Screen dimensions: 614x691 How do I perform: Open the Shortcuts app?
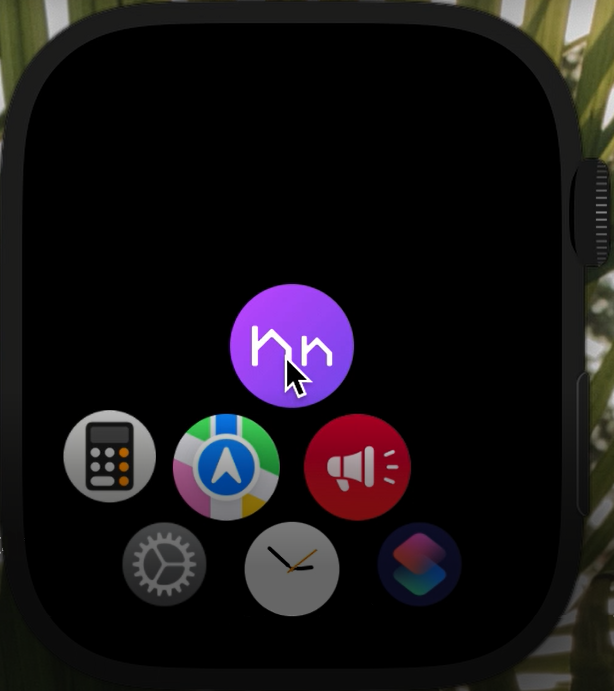point(419,564)
